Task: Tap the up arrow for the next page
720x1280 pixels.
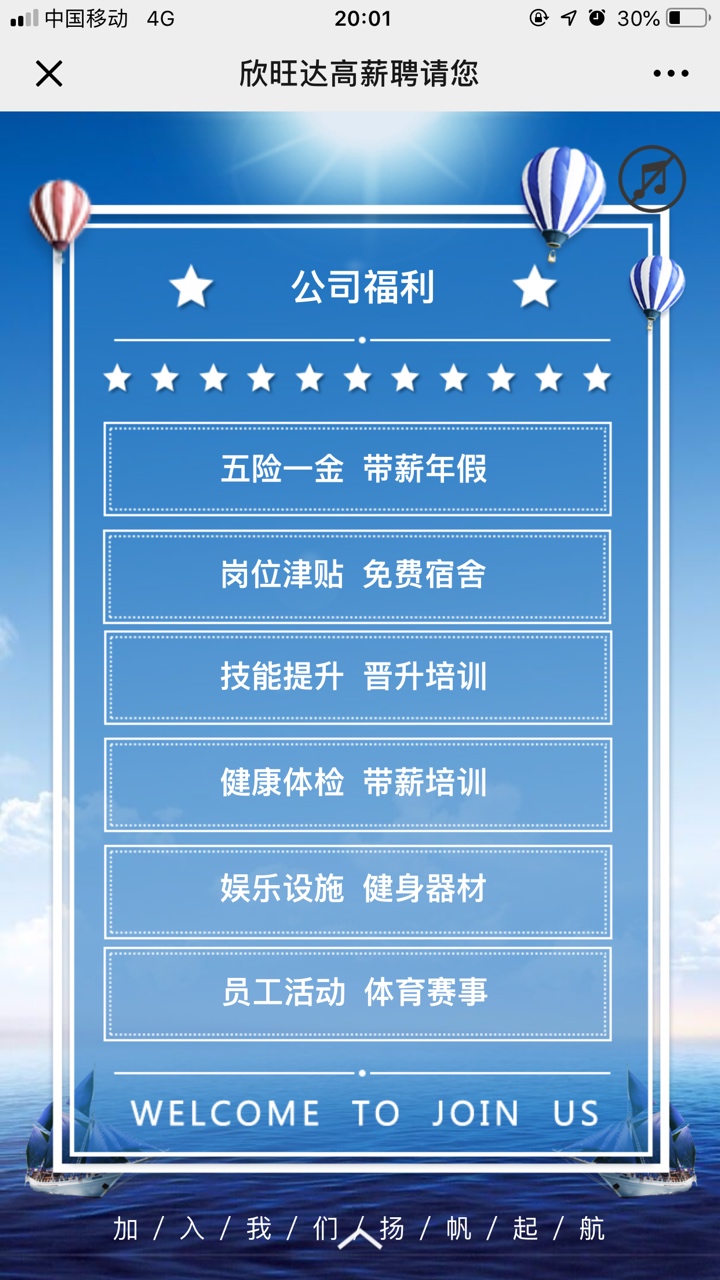Action: click(x=360, y=1238)
